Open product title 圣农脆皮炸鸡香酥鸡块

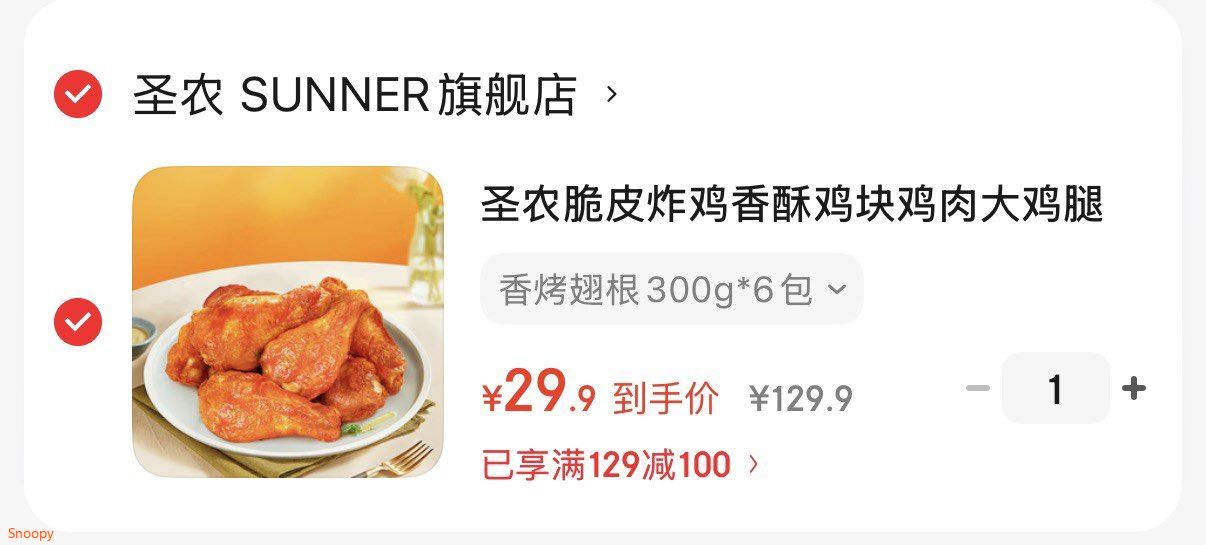pyautogui.click(x=791, y=206)
